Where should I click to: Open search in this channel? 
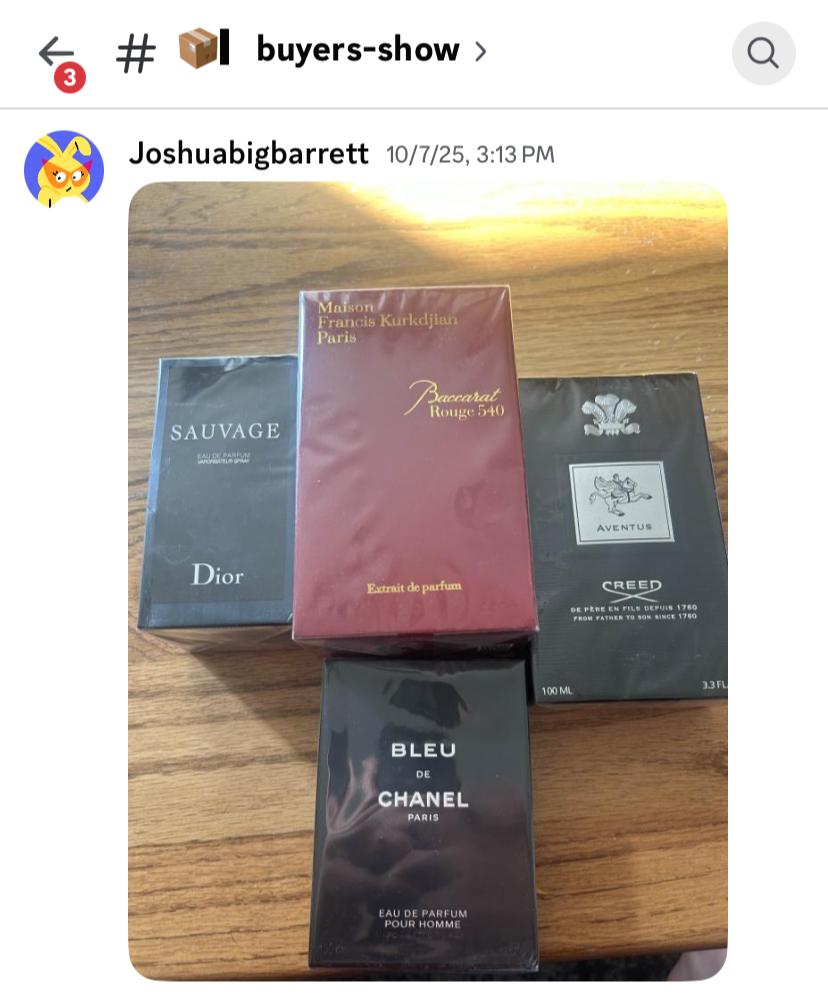tap(763, 53)
